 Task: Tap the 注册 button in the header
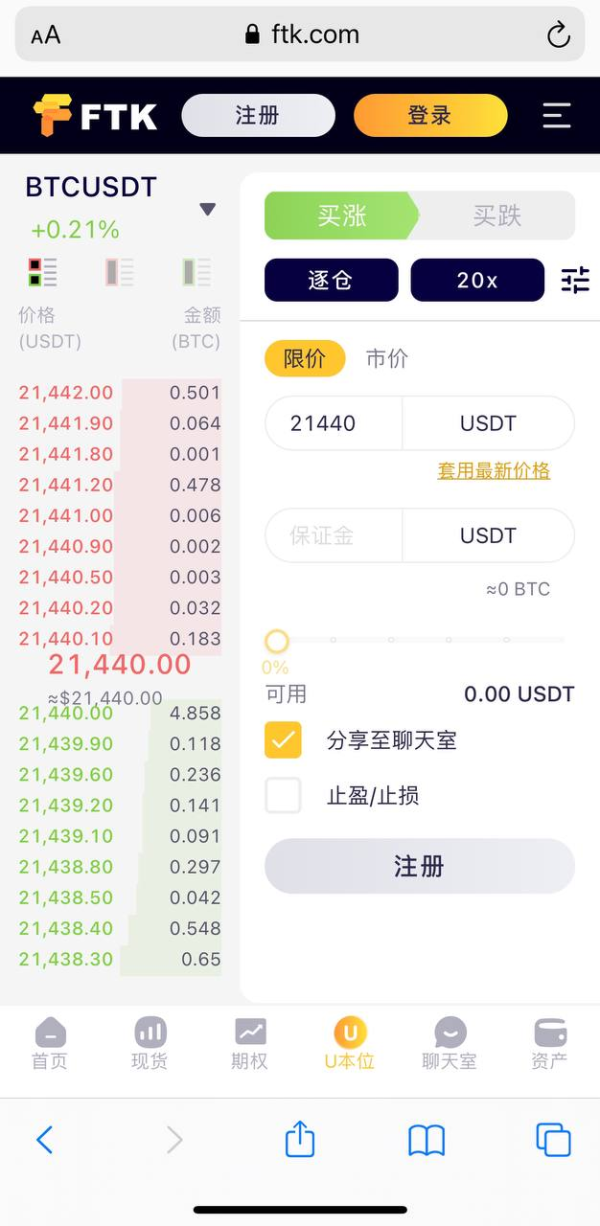point(258,116)
